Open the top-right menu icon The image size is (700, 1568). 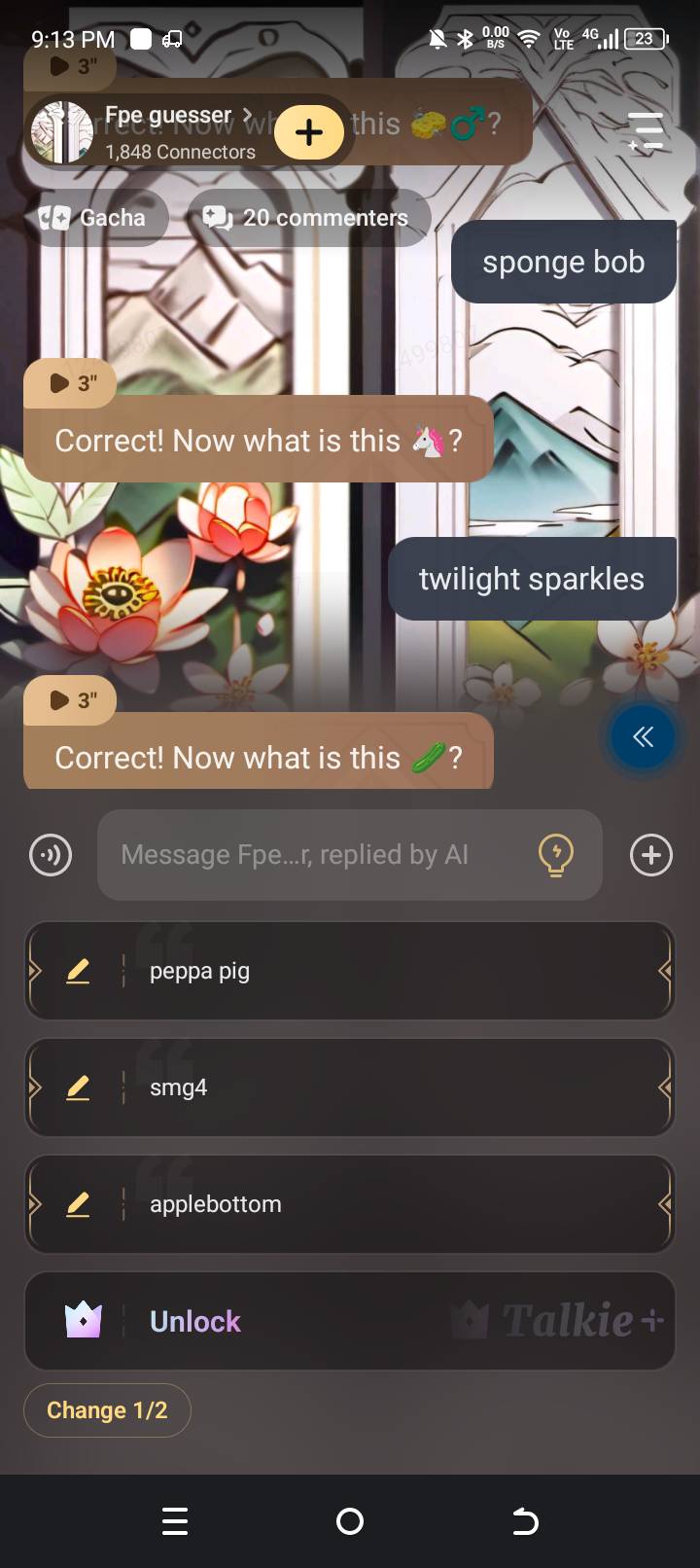pyautogui.click(x=646, y=131)
